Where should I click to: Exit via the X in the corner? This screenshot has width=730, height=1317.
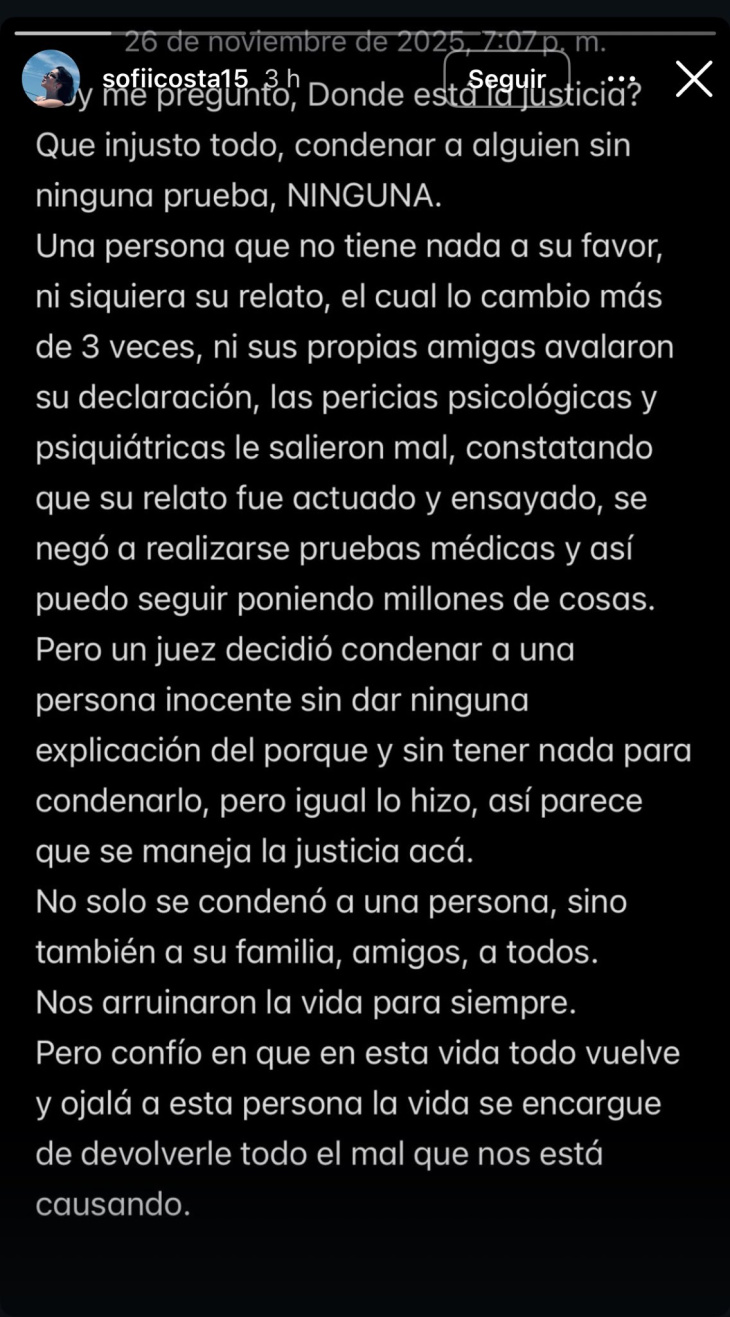[694, 79]
